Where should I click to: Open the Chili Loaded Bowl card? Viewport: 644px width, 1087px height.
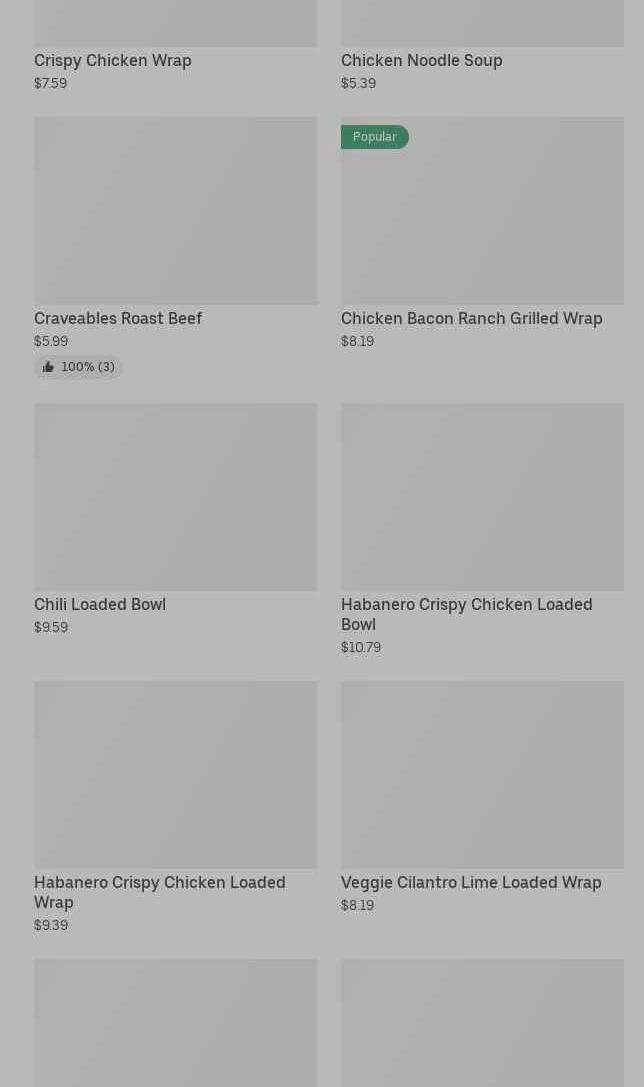pyautogui.click(x=175, y=520)
